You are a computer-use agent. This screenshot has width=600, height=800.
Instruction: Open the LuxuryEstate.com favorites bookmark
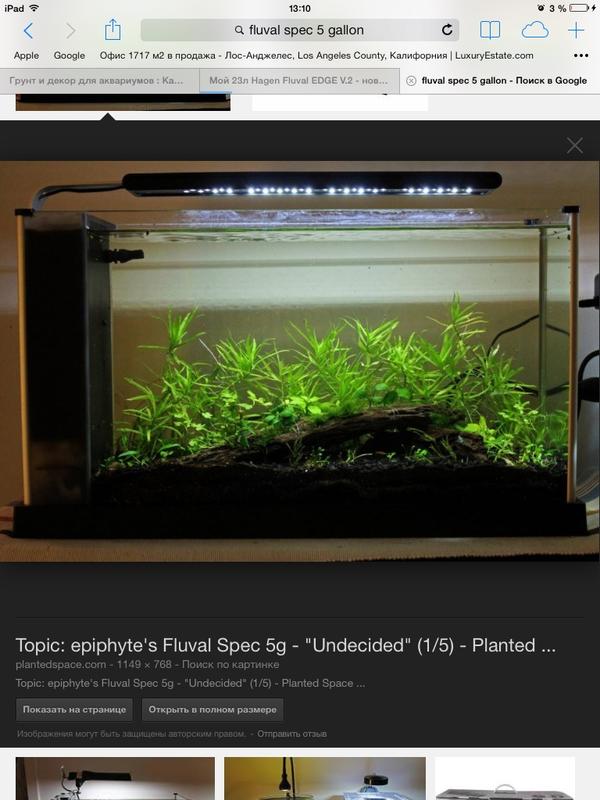pyautogui.click(x=317, y=56)
